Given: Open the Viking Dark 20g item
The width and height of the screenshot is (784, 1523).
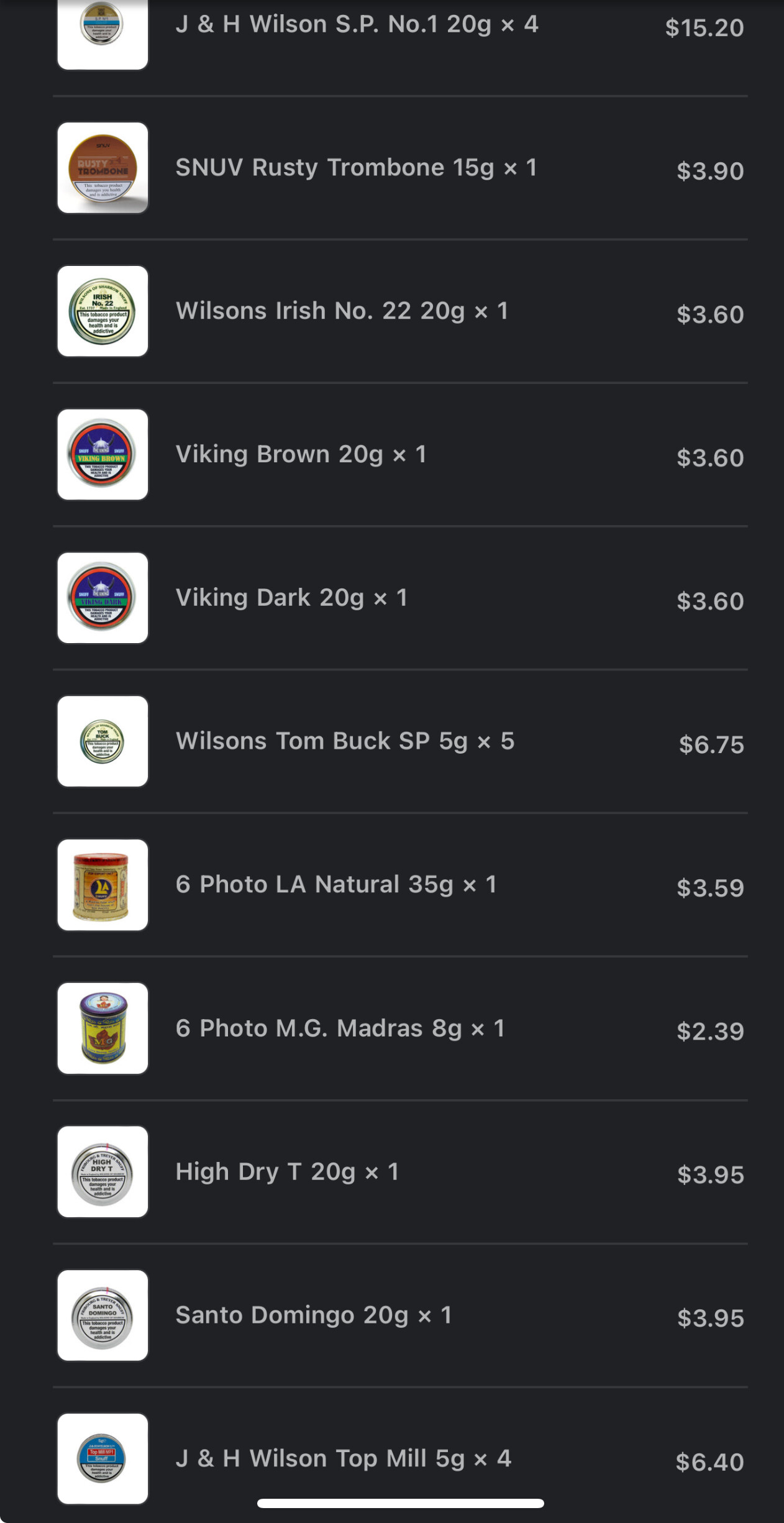Looking at the screenshot, I should [x=291, y=598].
